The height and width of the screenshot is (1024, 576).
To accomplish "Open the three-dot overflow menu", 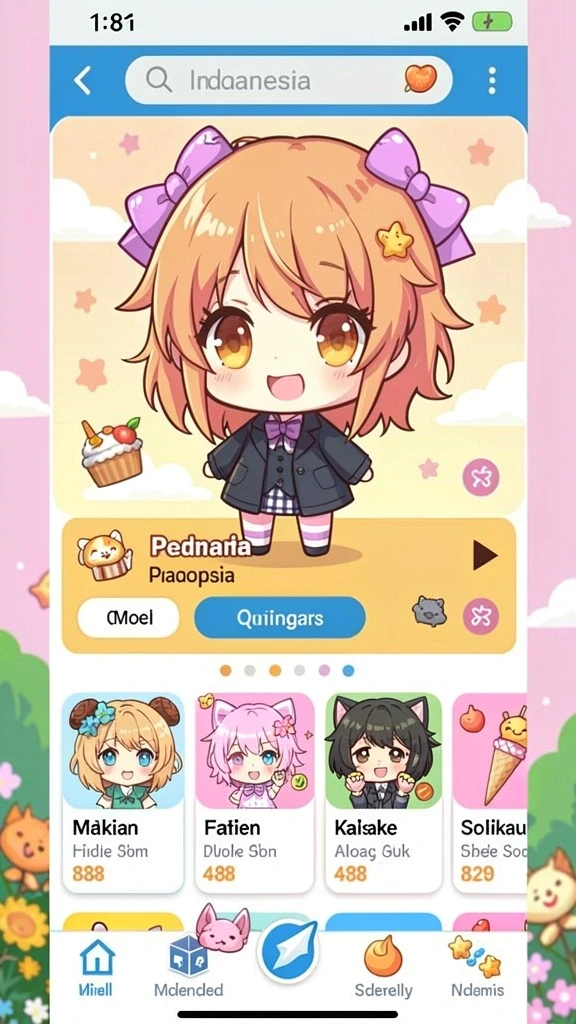I will coord(492,80).
